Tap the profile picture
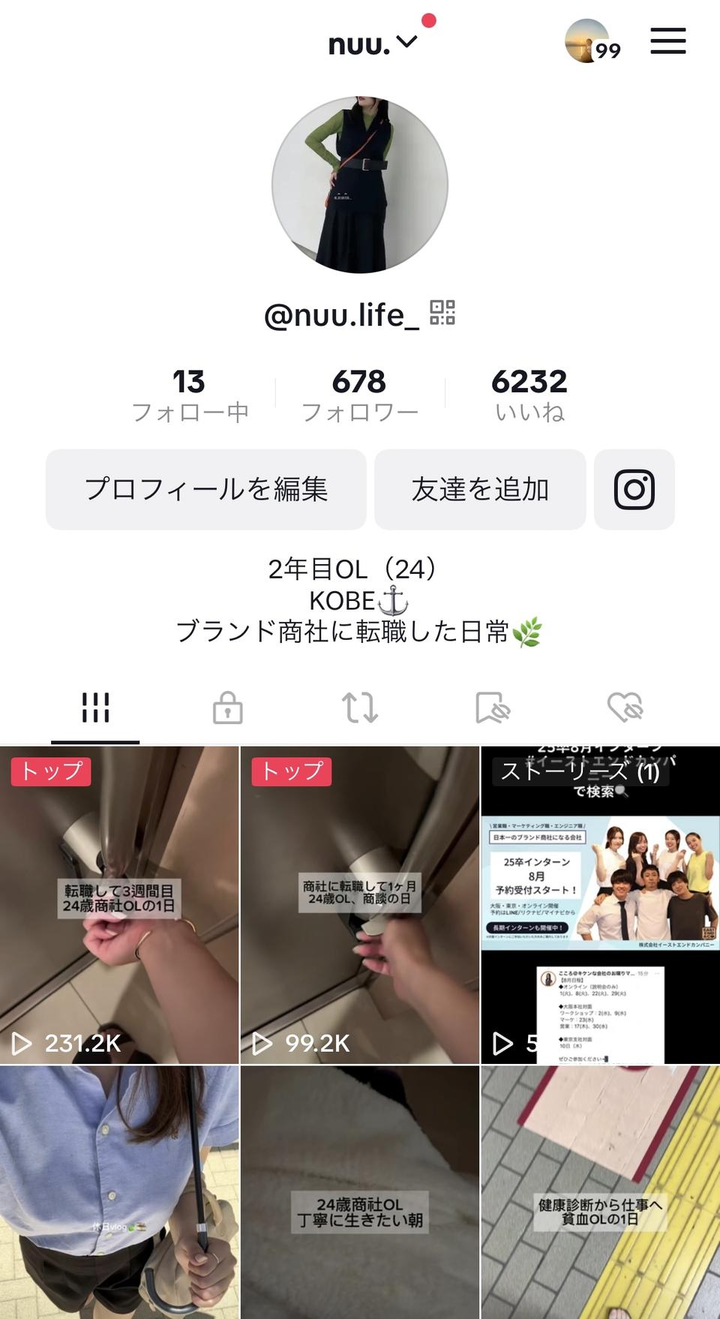Screen dimensions: 720x1319 pos(360,185)
